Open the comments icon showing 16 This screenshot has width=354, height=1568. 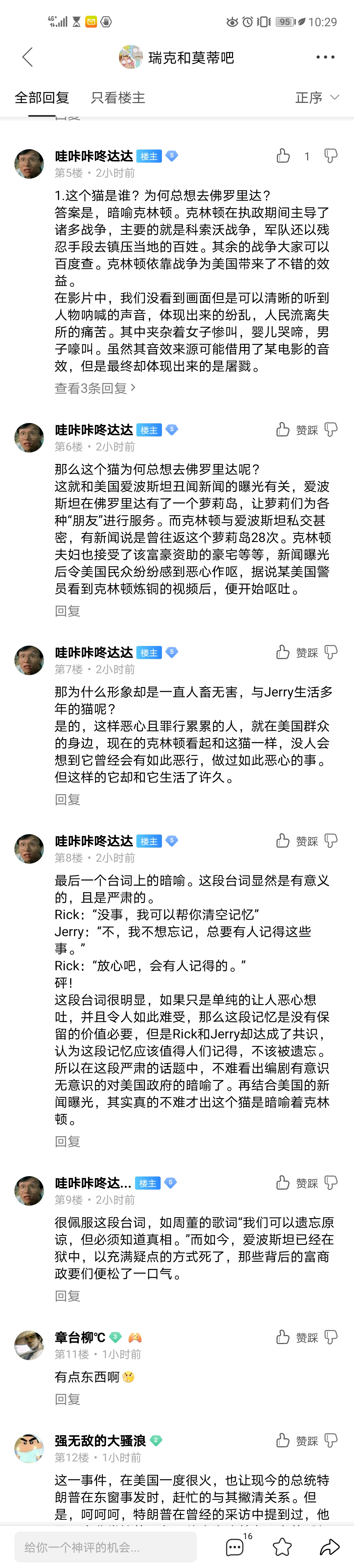click(x=235, y=1547)
